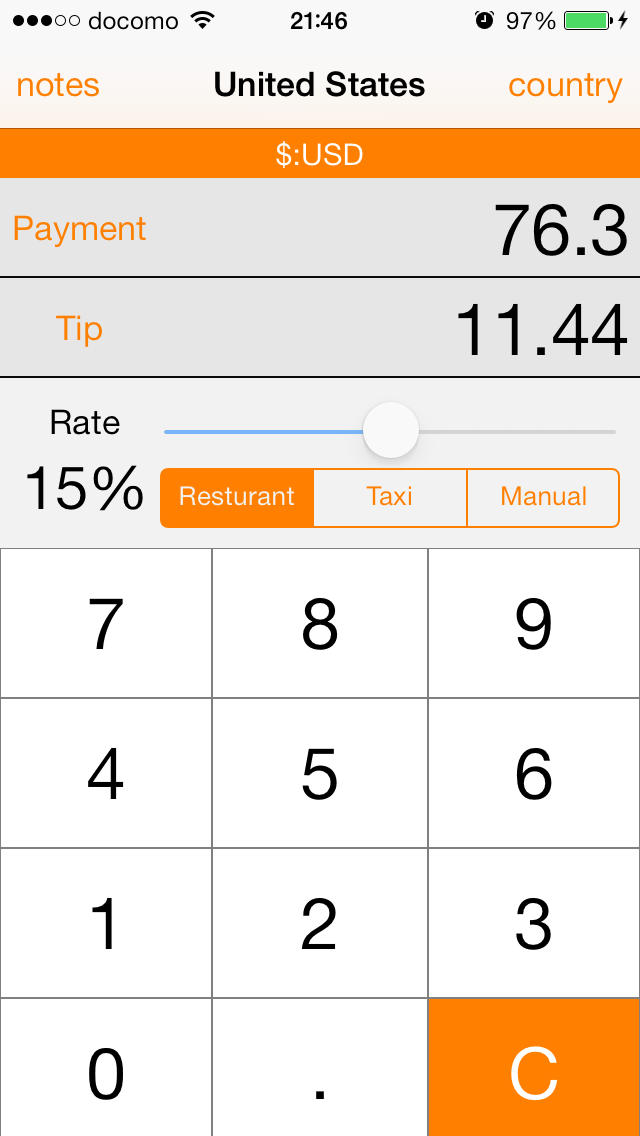Screen dimensions: 640x1136
Task: Enter digit 5 on the keypad
Action: click(320, 773)
